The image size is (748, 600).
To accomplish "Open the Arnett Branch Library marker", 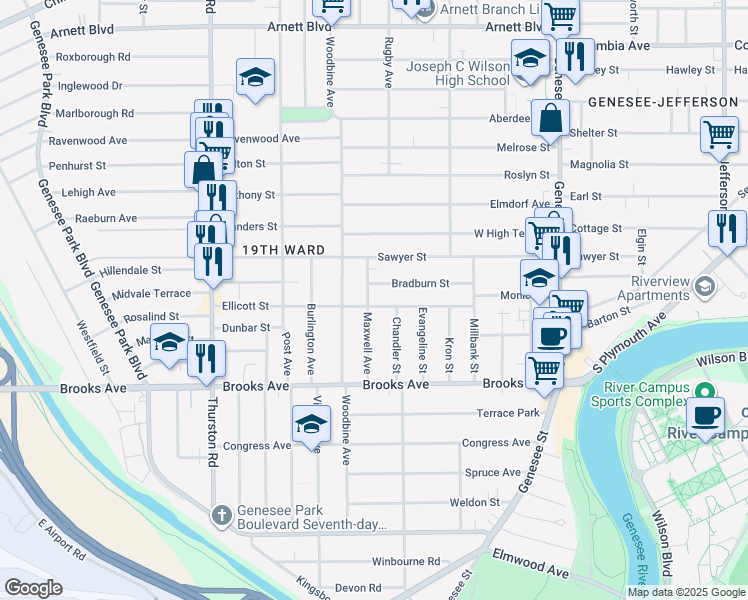I will pyautogui.click(x=425, y=10).
